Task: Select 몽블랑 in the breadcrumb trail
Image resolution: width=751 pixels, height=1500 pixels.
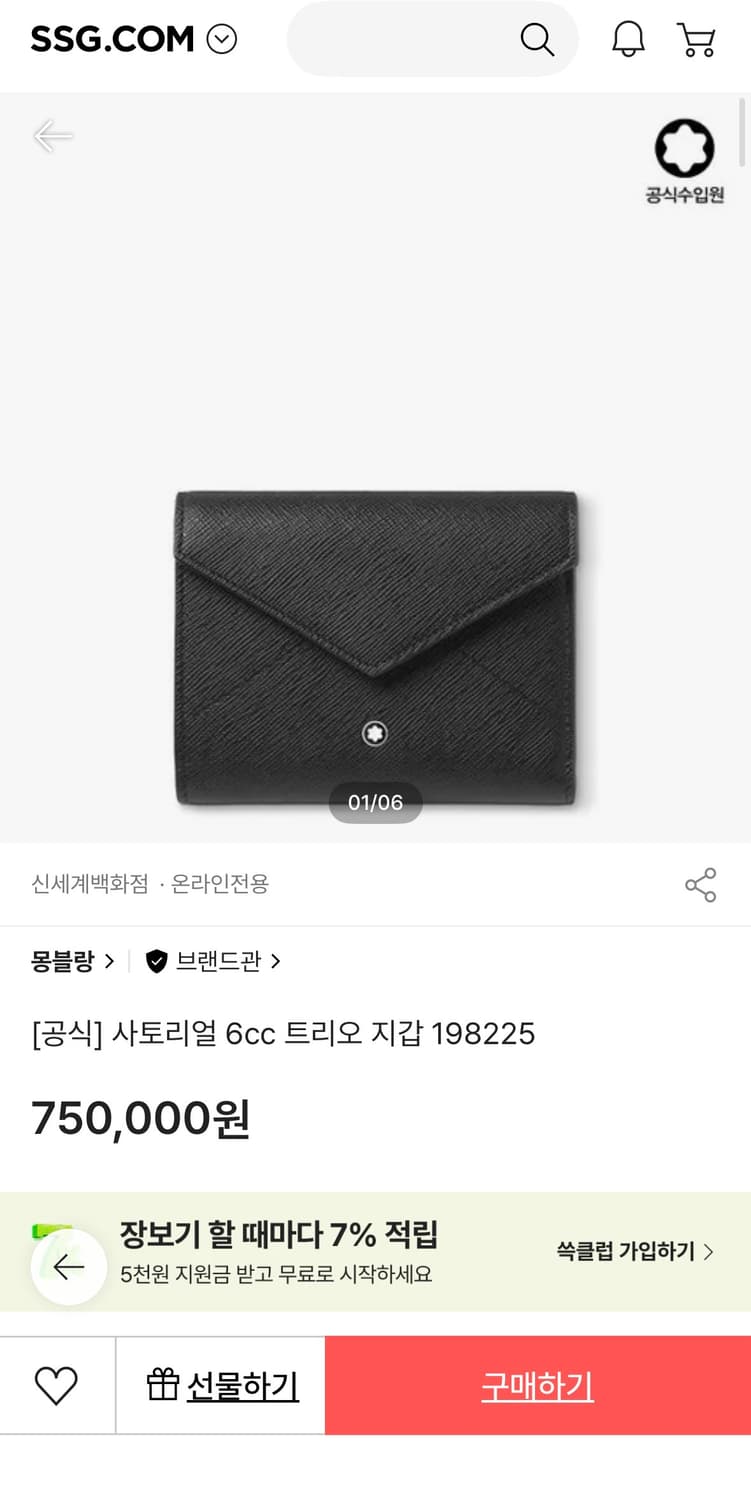Action: point(64,961)
